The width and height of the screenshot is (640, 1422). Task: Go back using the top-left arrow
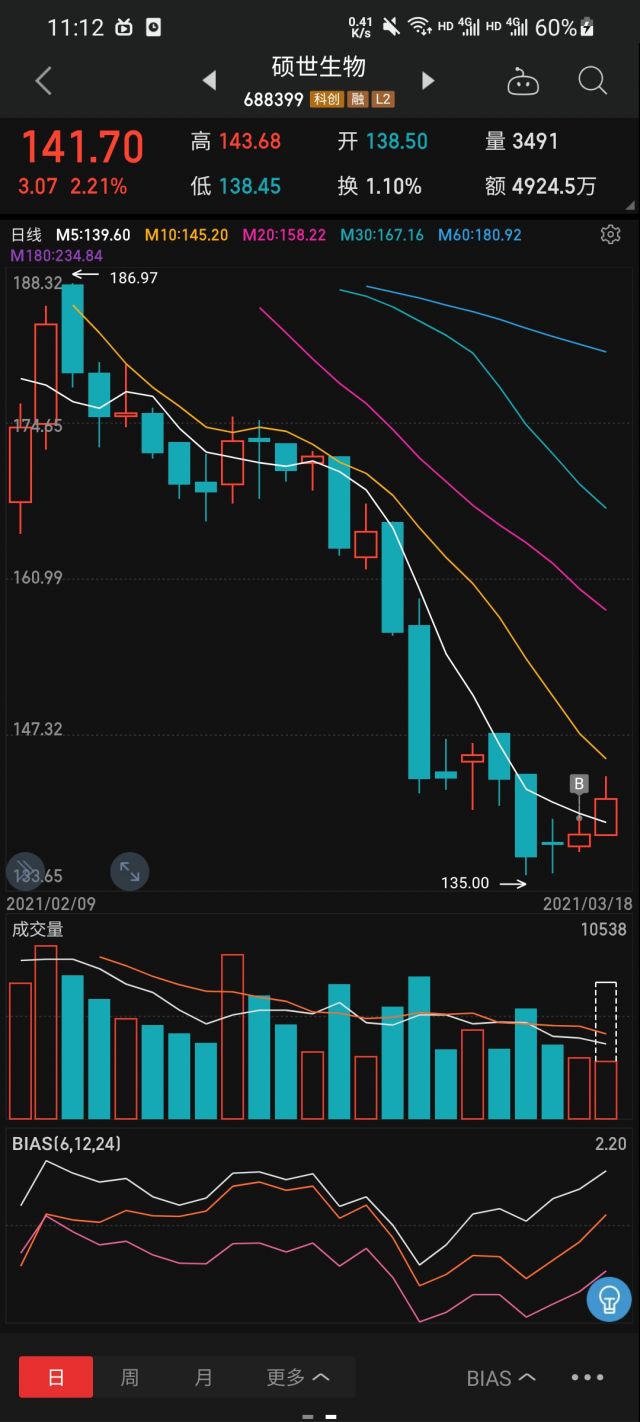point(43,81)
